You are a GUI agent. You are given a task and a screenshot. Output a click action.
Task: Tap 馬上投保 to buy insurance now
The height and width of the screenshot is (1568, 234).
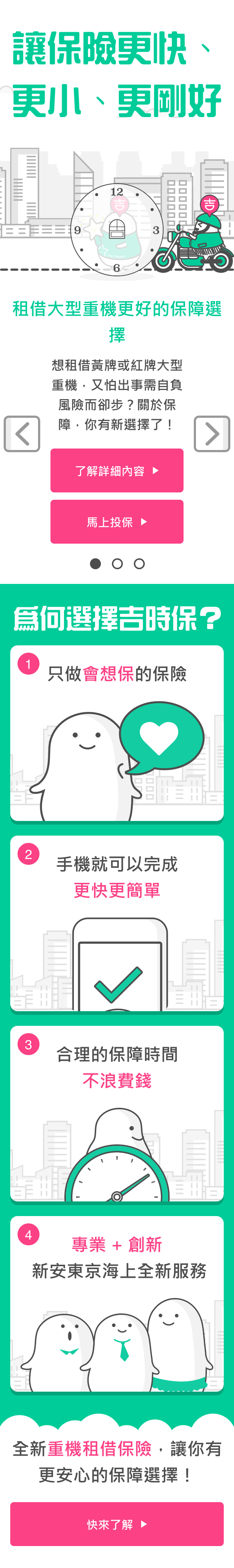point(117,521)
